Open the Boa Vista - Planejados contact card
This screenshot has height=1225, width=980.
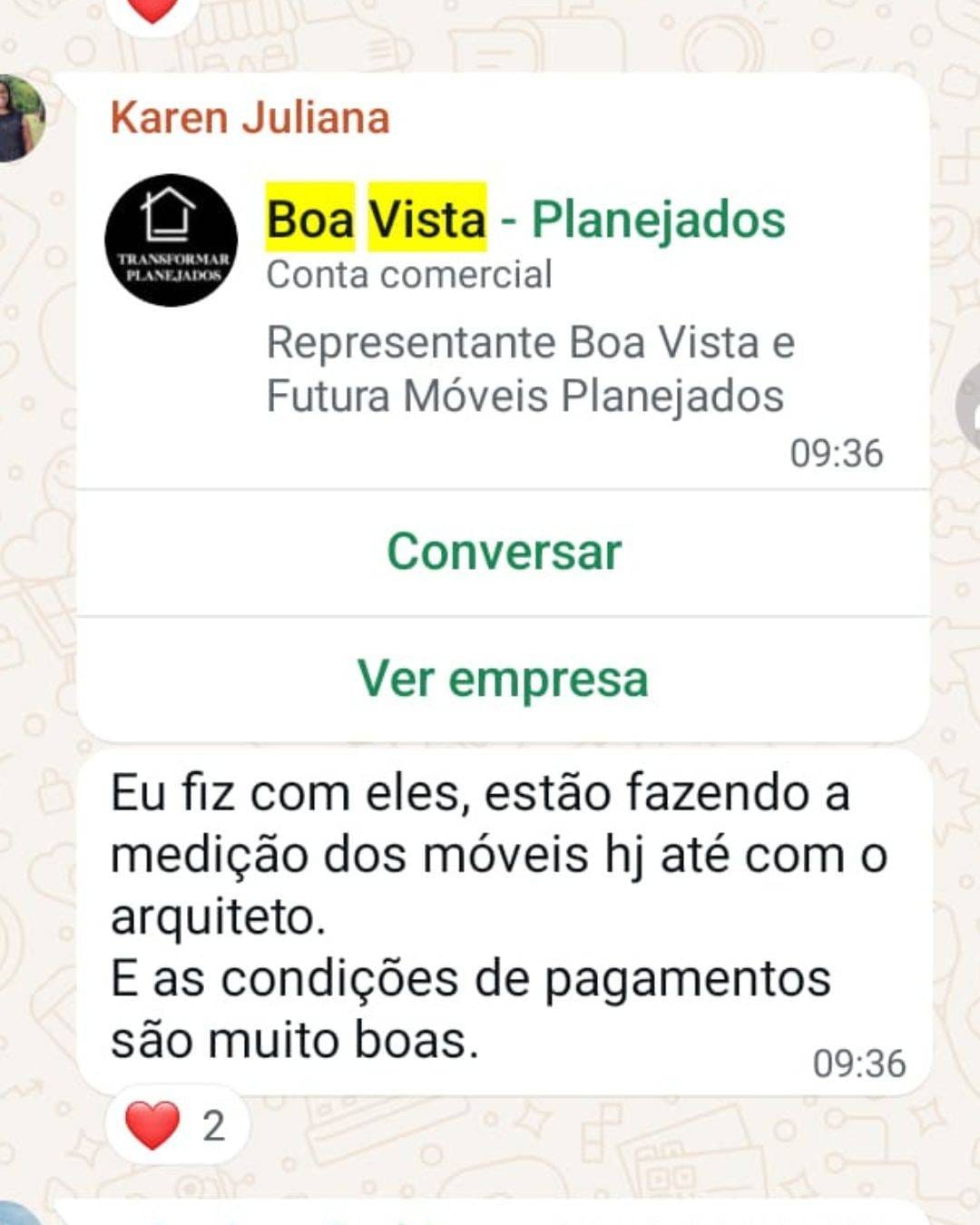tap(524, 220)
